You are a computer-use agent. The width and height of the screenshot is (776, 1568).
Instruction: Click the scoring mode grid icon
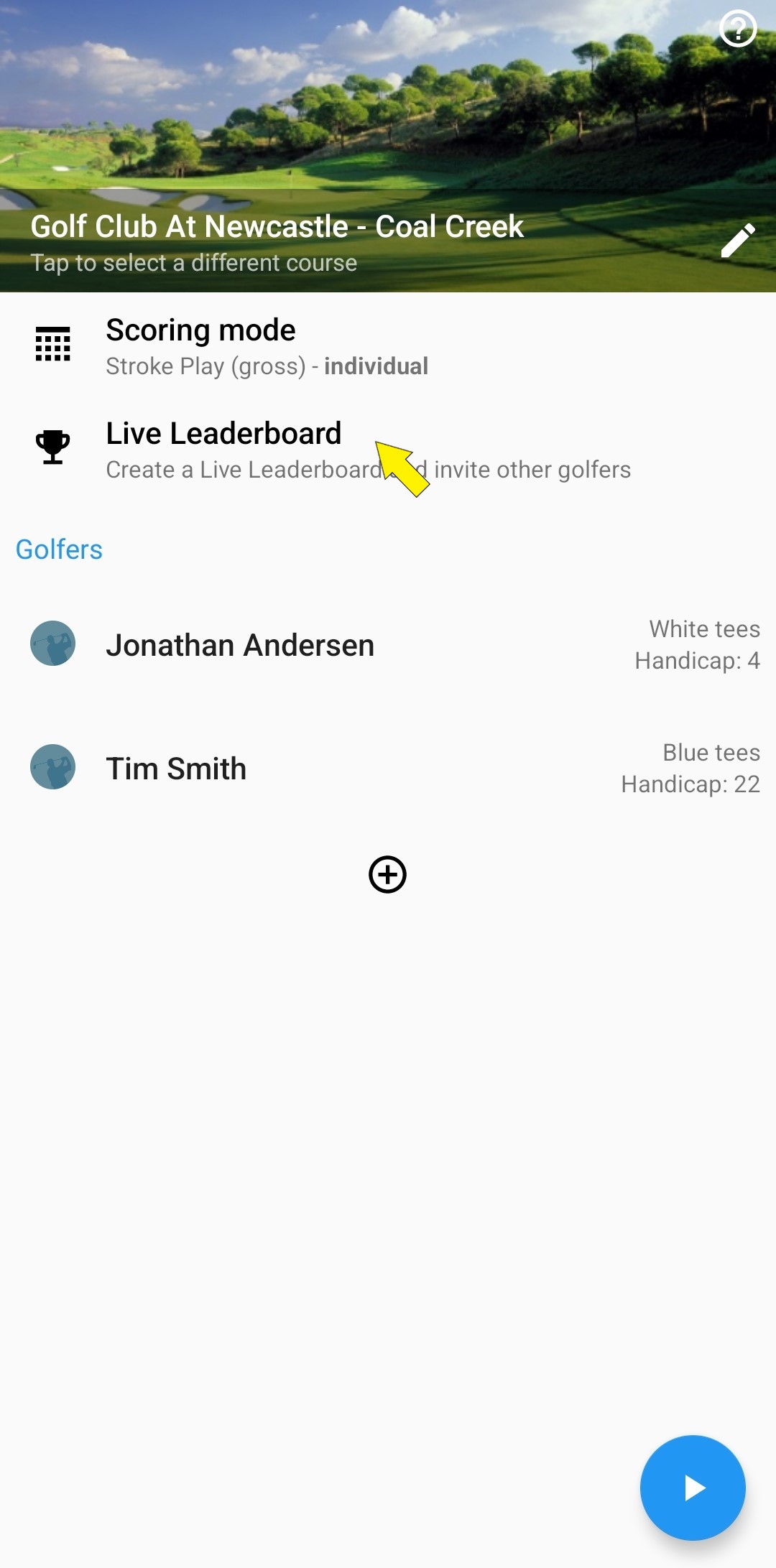[x=52, y=345]
